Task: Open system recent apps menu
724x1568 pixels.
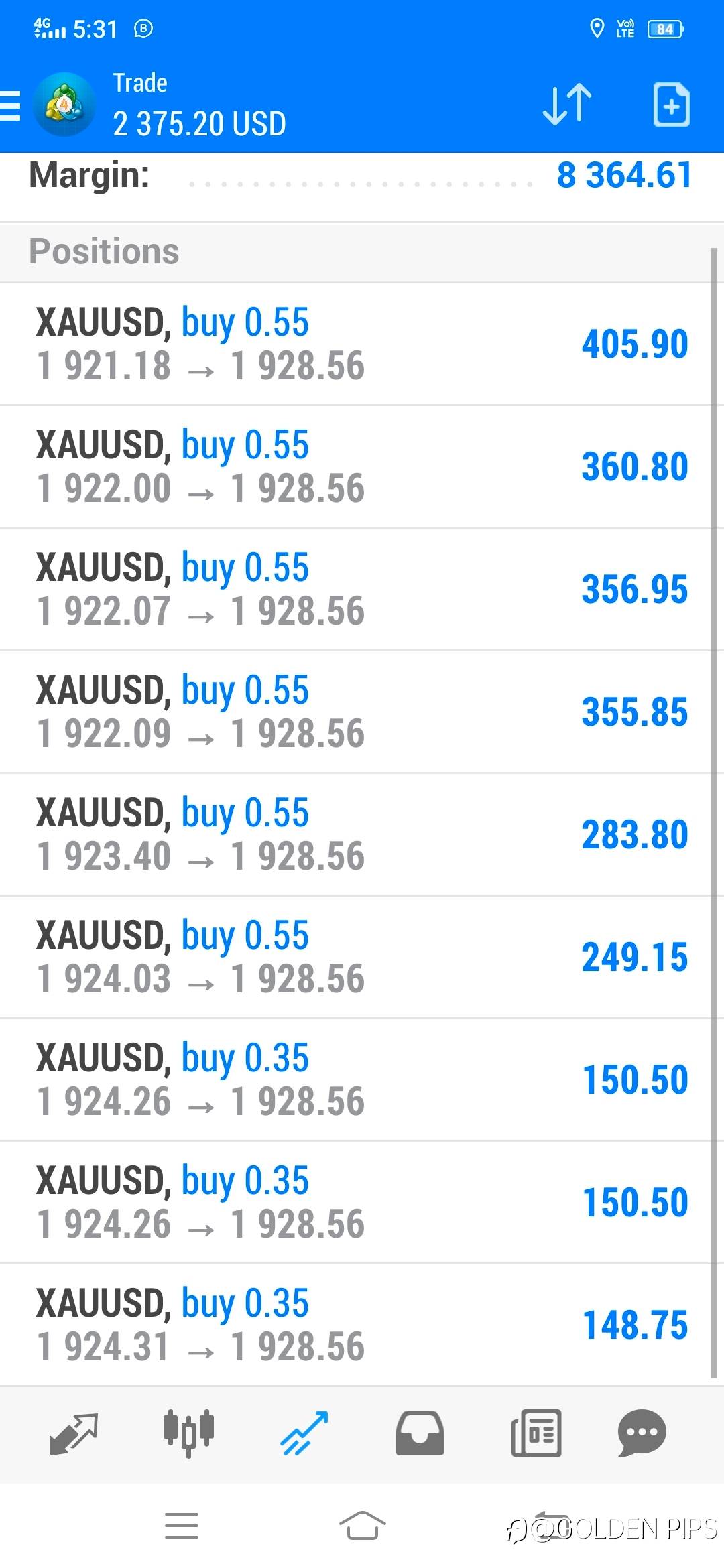Action: pos(182,1526)
